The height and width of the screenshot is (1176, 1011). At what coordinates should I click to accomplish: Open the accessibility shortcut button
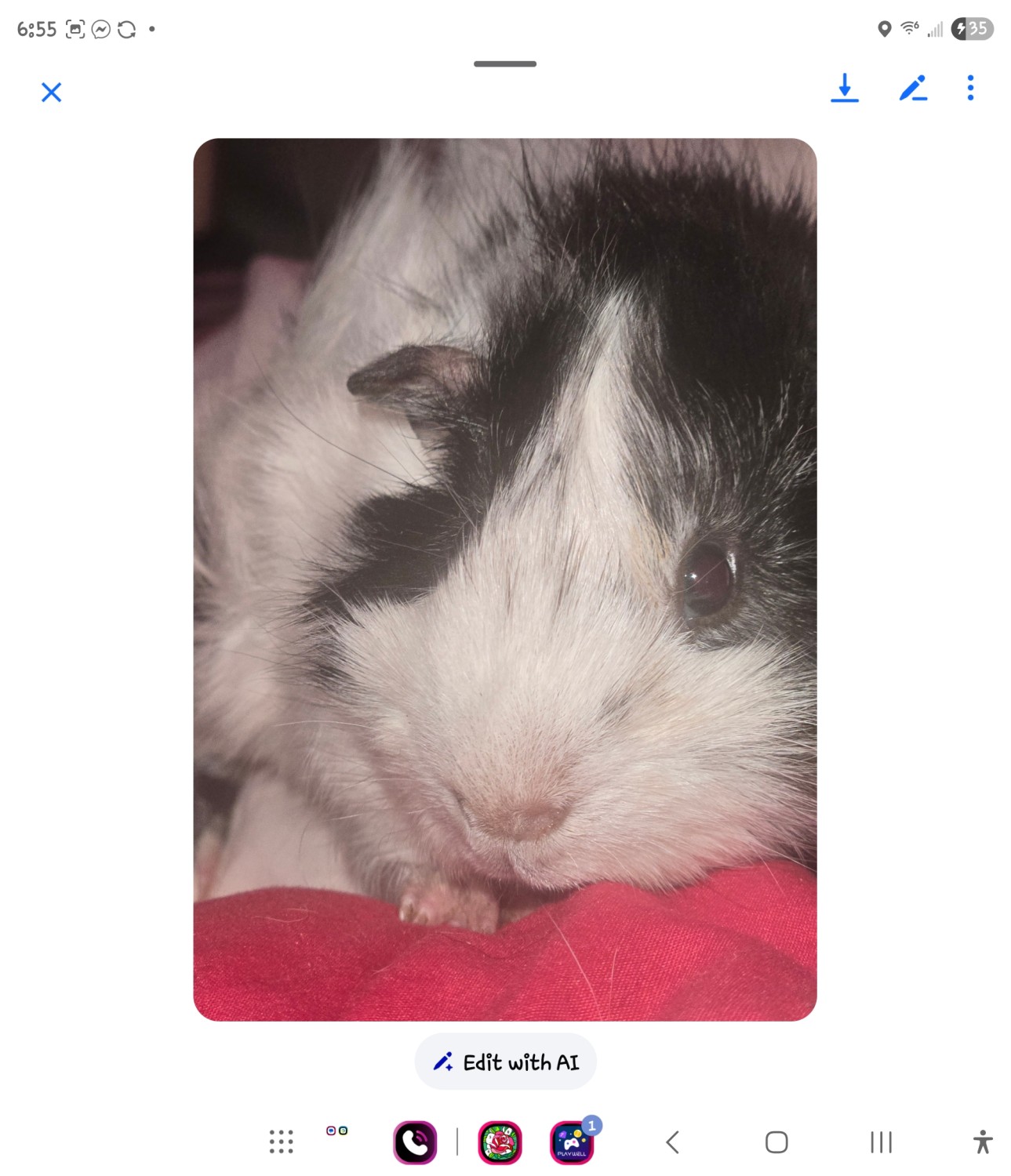(x=982, y=1142)
